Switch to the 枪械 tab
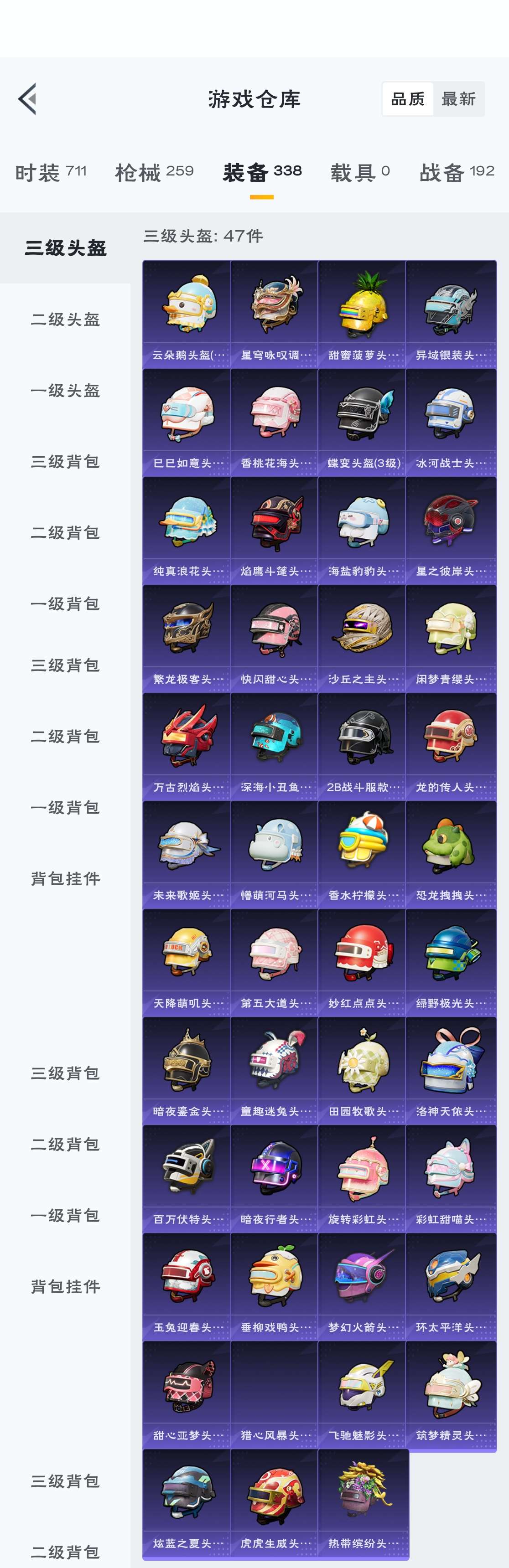 (x=154, y=173)
